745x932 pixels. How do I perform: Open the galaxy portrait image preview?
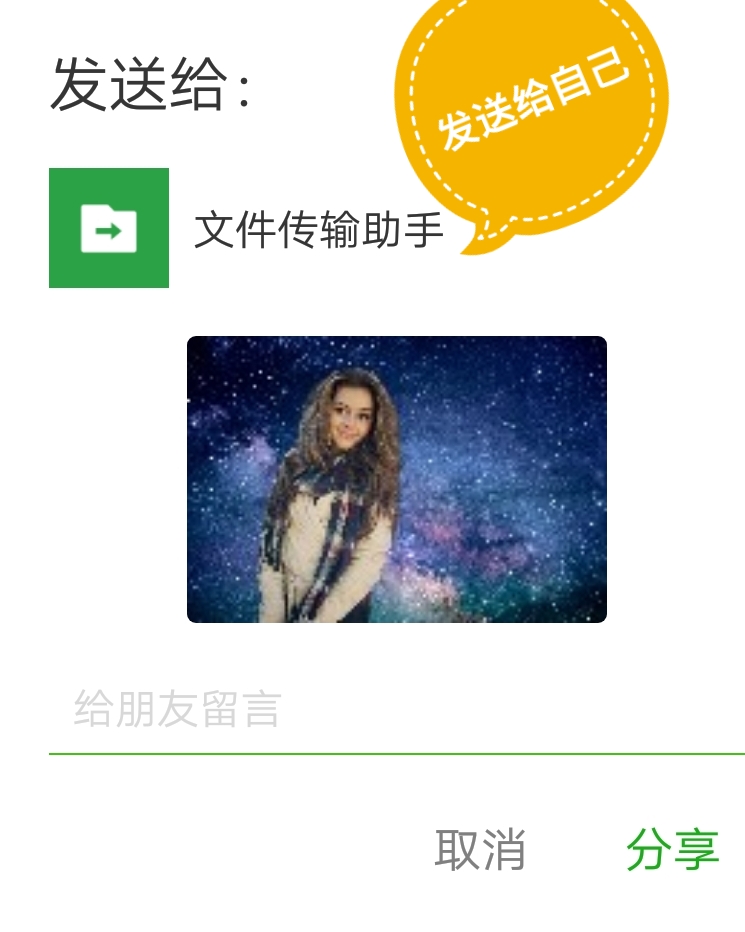pos(396,480)
